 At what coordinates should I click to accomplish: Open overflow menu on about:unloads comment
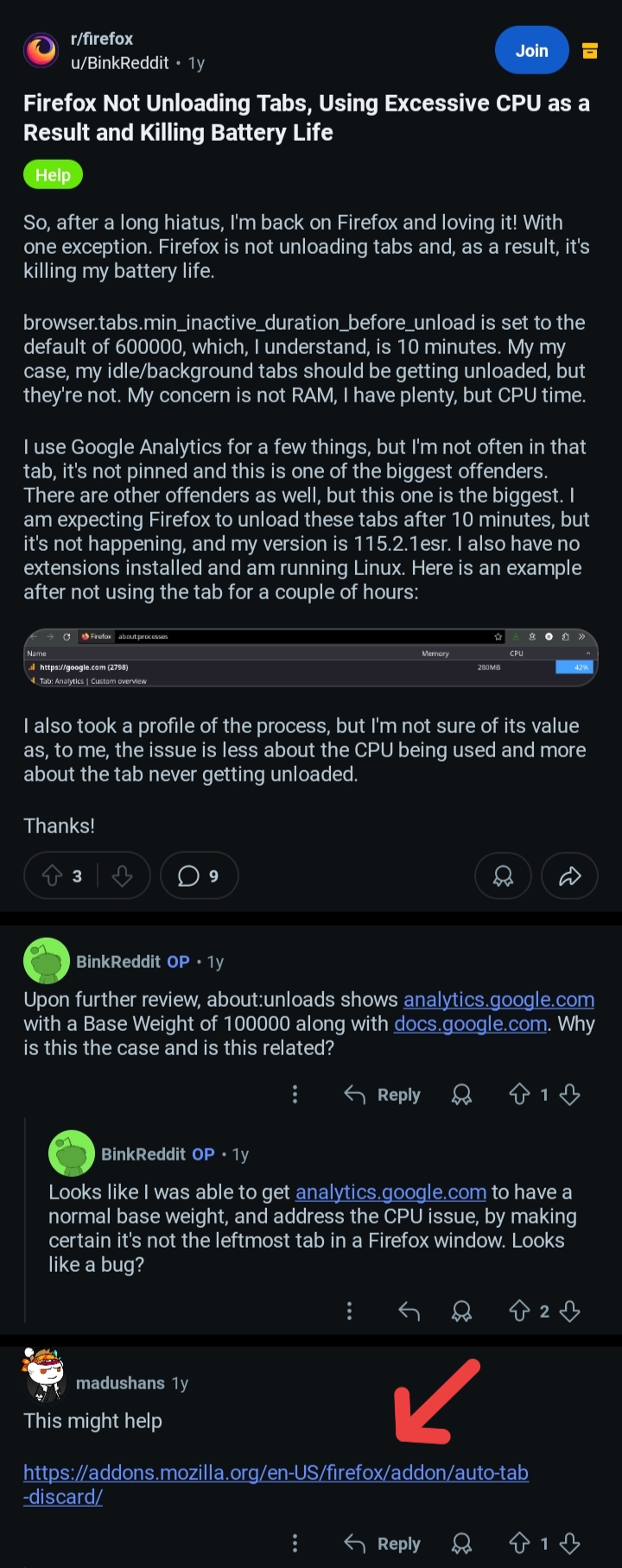(295, 1095)
